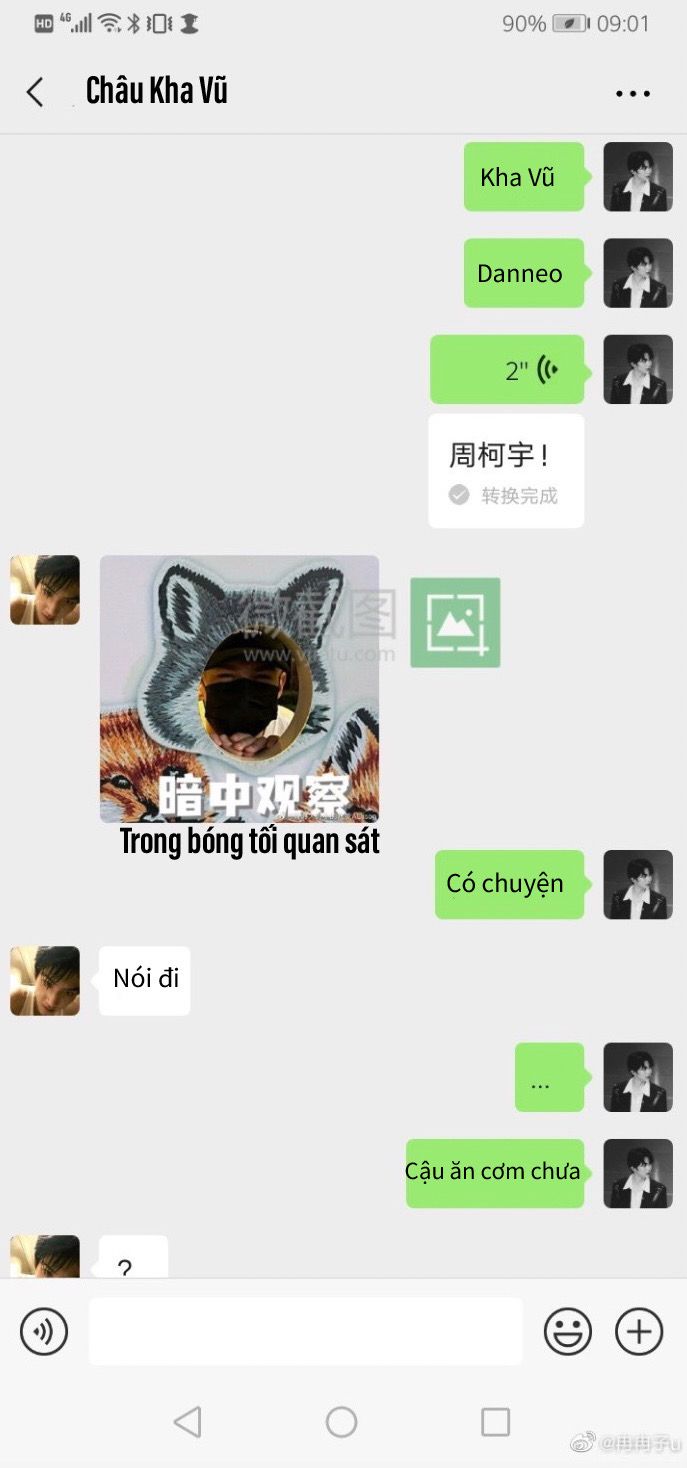
Task: Open own avatar next to Kha Vũ message
Action: (x=638, y=177)
